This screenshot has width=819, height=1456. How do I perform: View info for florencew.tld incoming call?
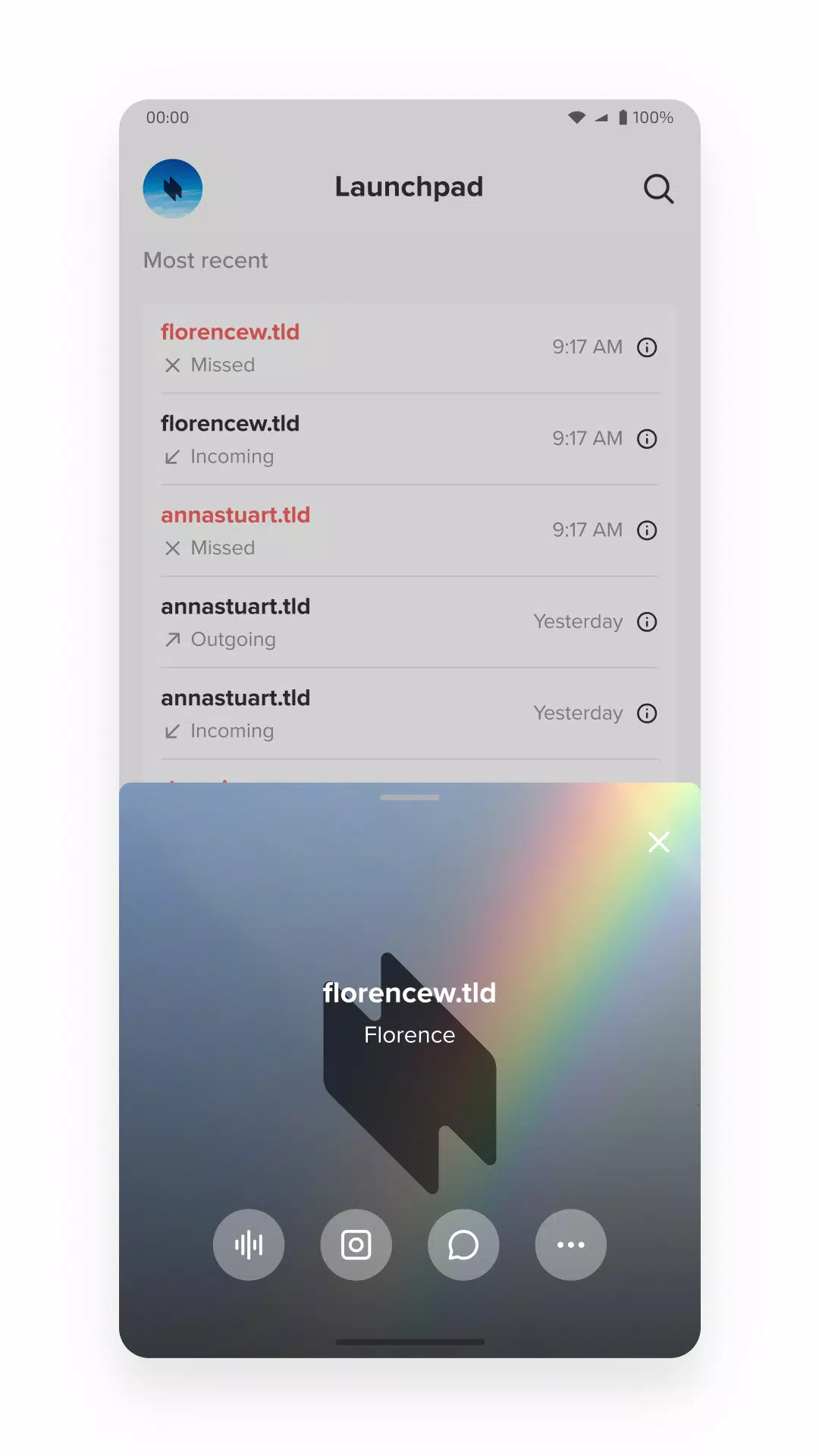click(x=647, y=439)
